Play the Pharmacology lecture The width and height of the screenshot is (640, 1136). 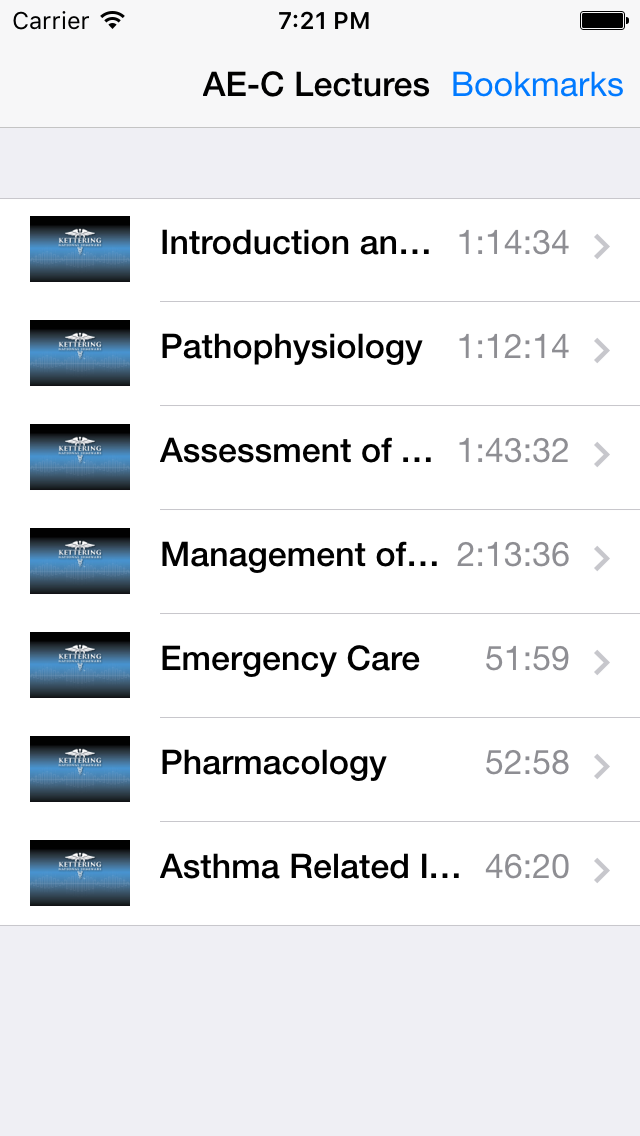(x=320, y=769)
